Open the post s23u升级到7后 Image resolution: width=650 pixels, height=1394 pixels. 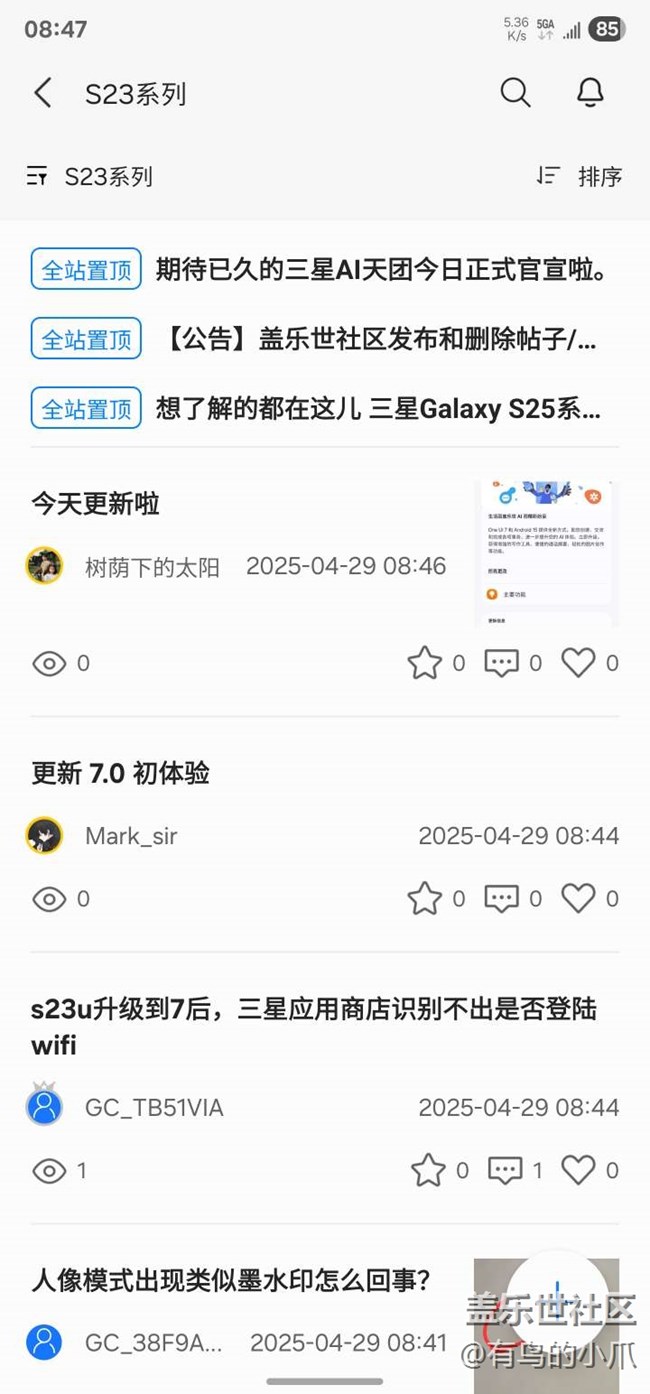314,1027
